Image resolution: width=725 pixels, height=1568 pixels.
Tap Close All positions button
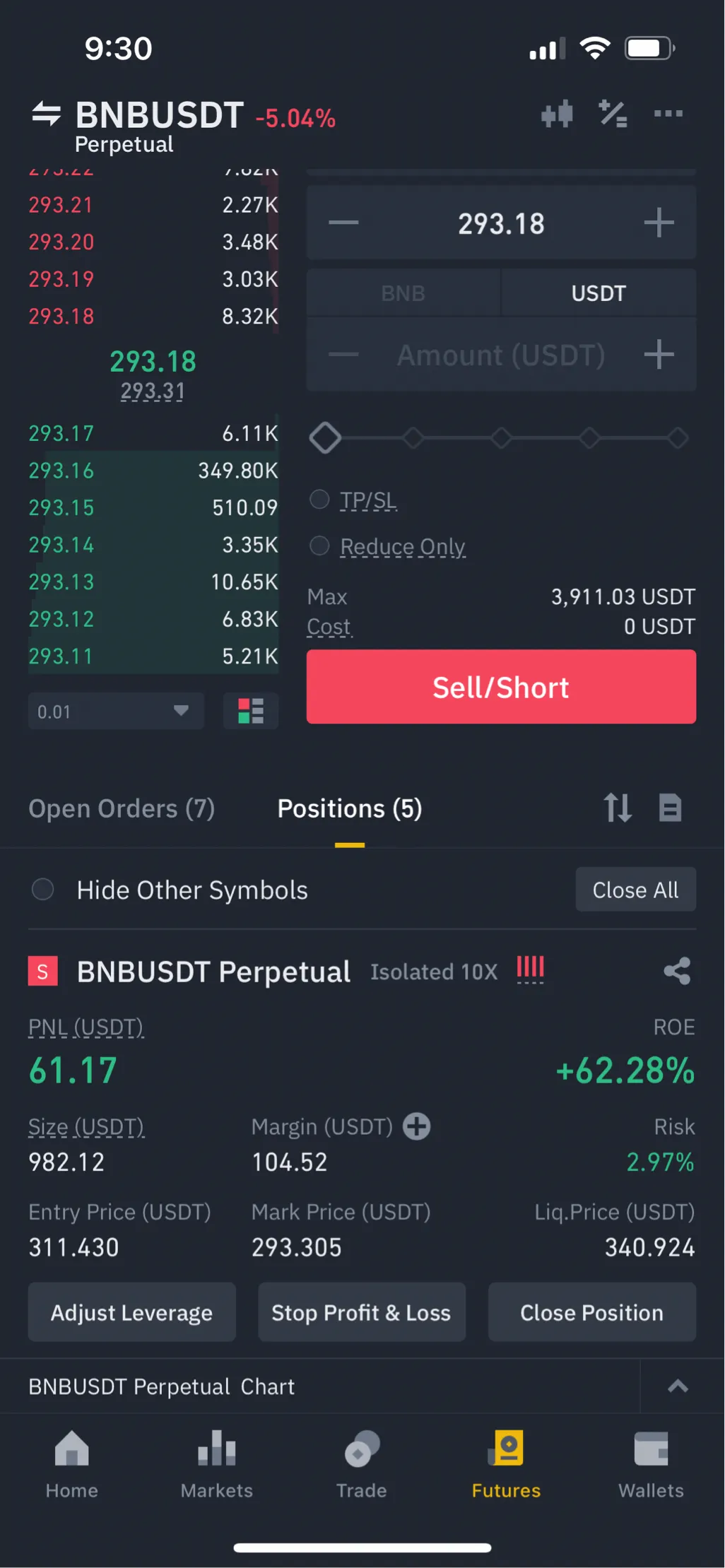point(635,890)
